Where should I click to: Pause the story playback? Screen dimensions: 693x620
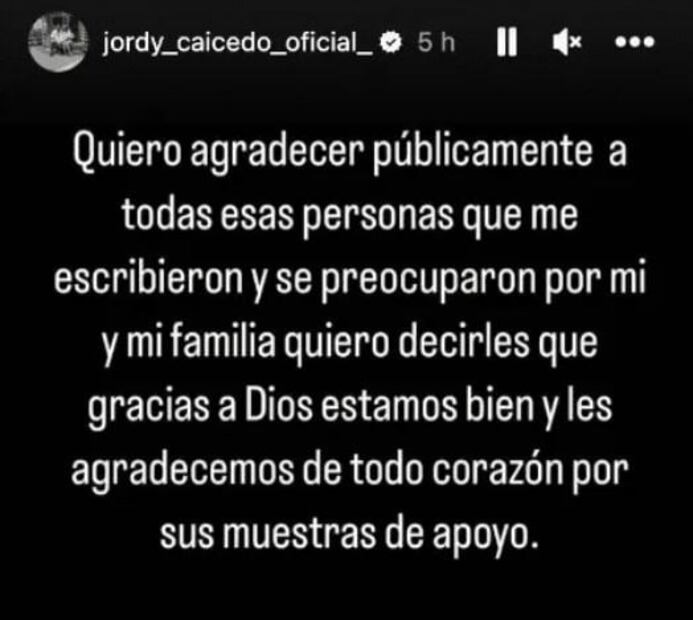(506, 45)
